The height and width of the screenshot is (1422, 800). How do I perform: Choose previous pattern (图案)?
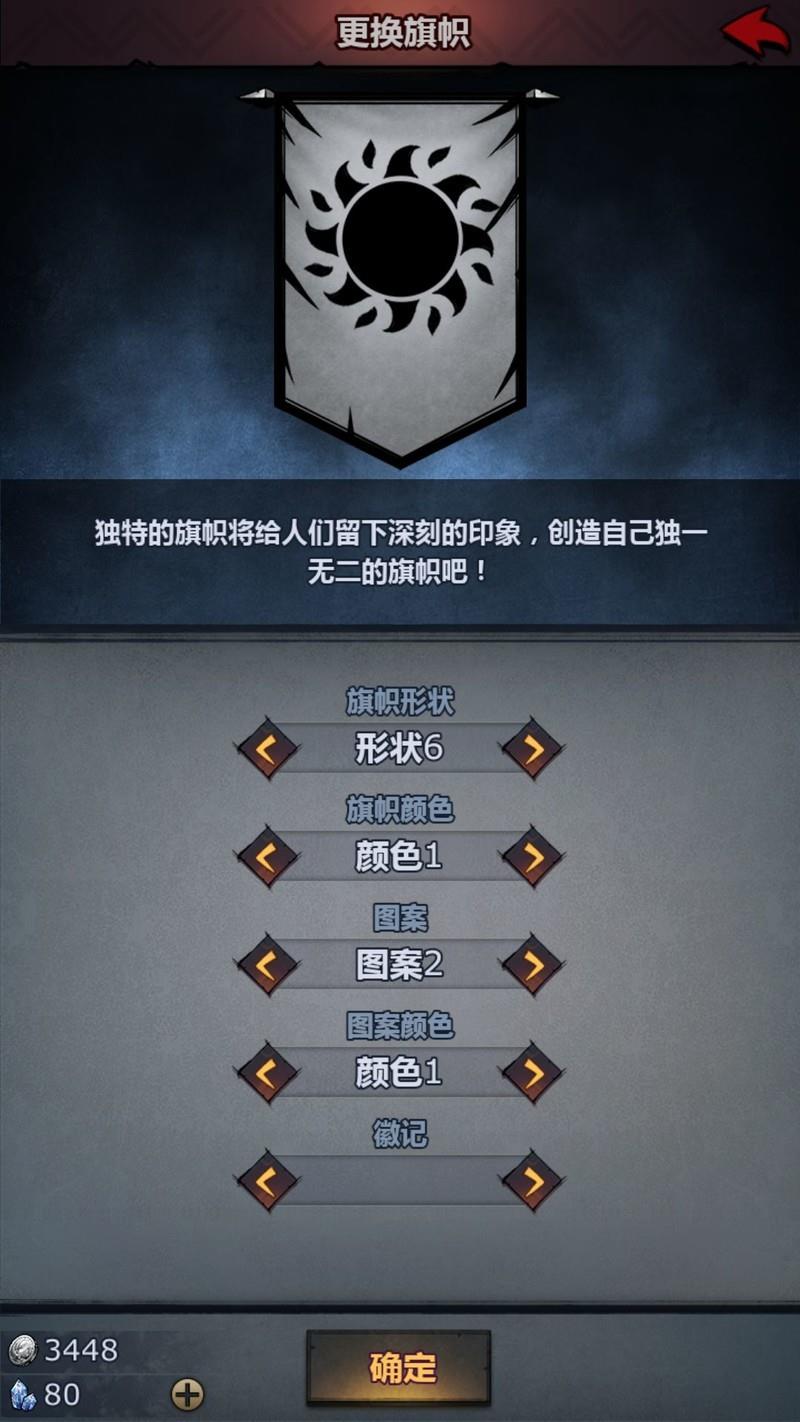(267, 965)
